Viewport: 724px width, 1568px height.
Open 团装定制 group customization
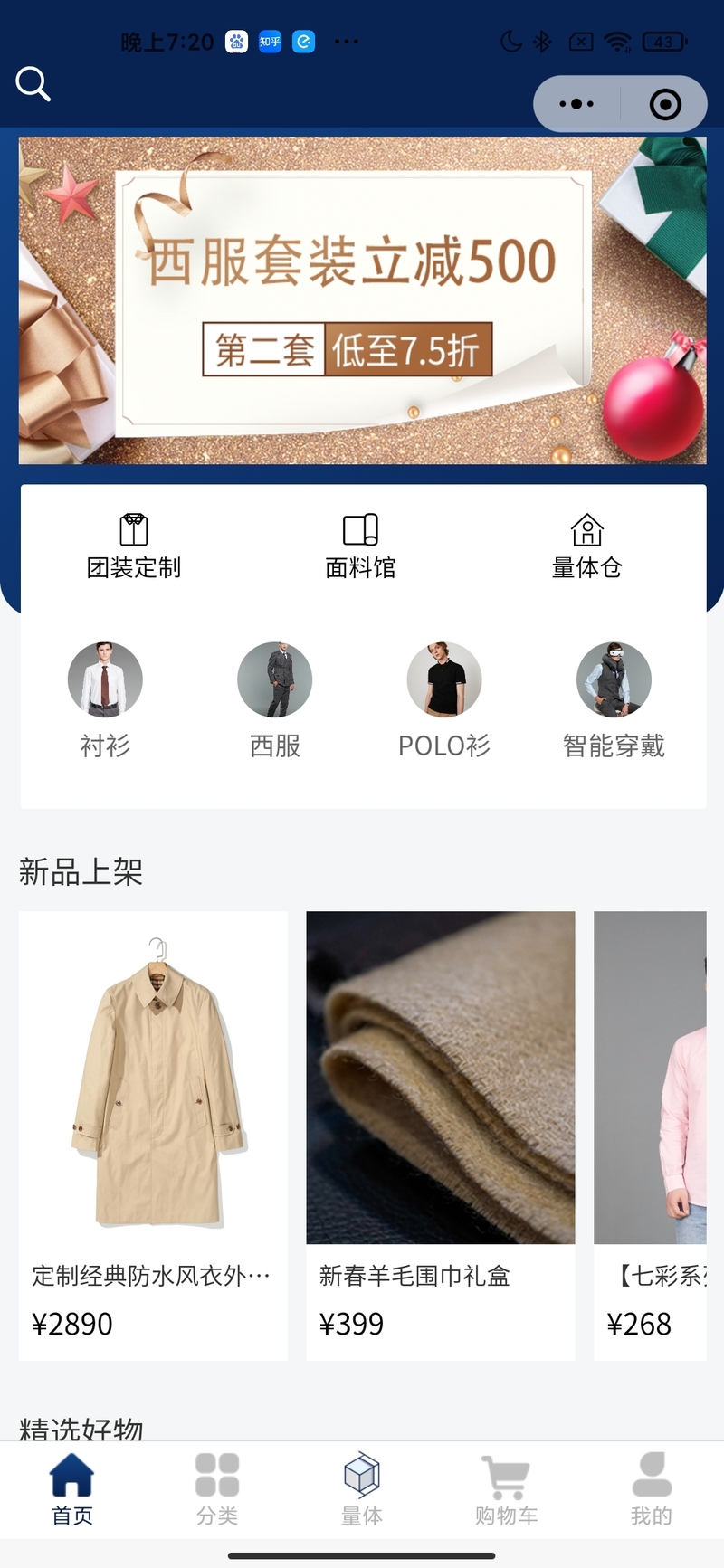134,546
